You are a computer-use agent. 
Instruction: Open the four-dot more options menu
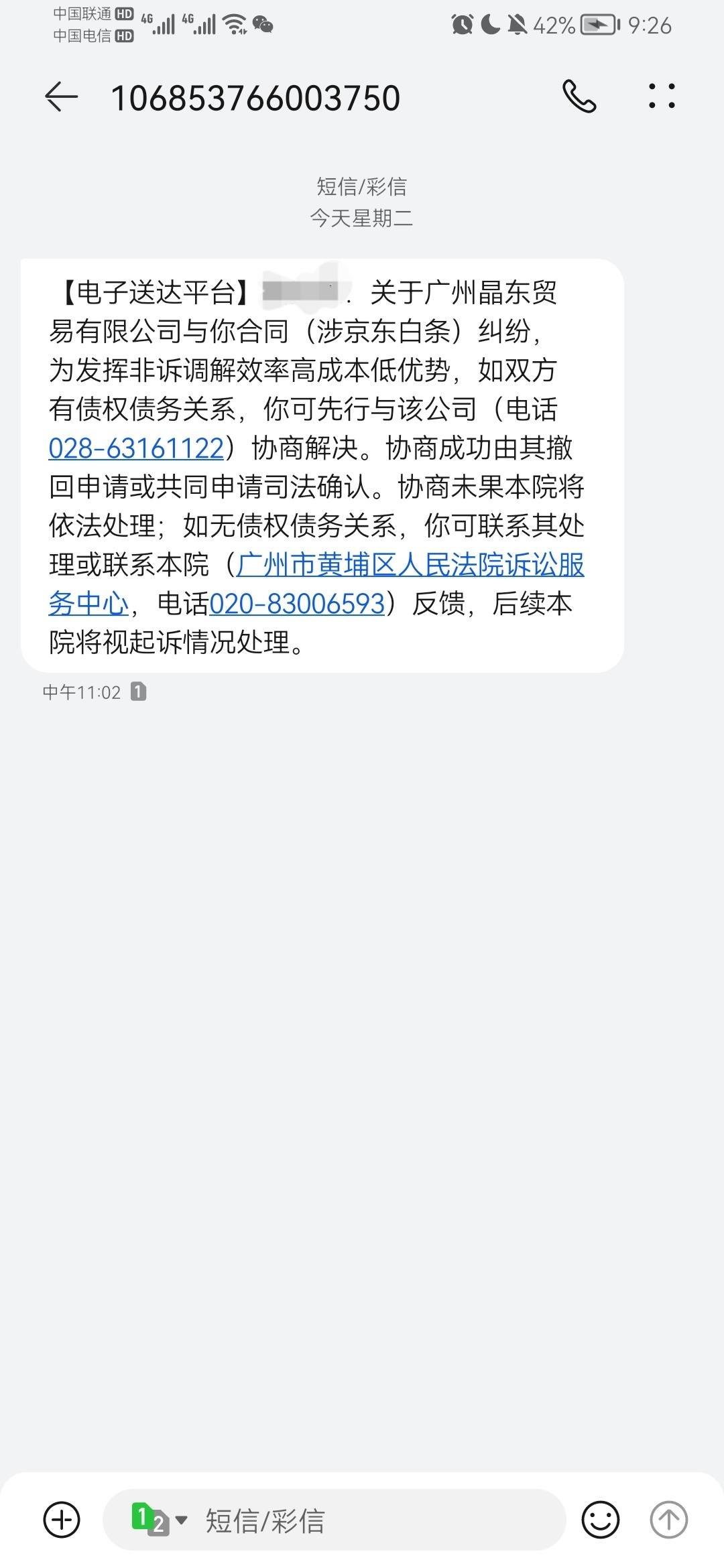[x=662, y=96]
